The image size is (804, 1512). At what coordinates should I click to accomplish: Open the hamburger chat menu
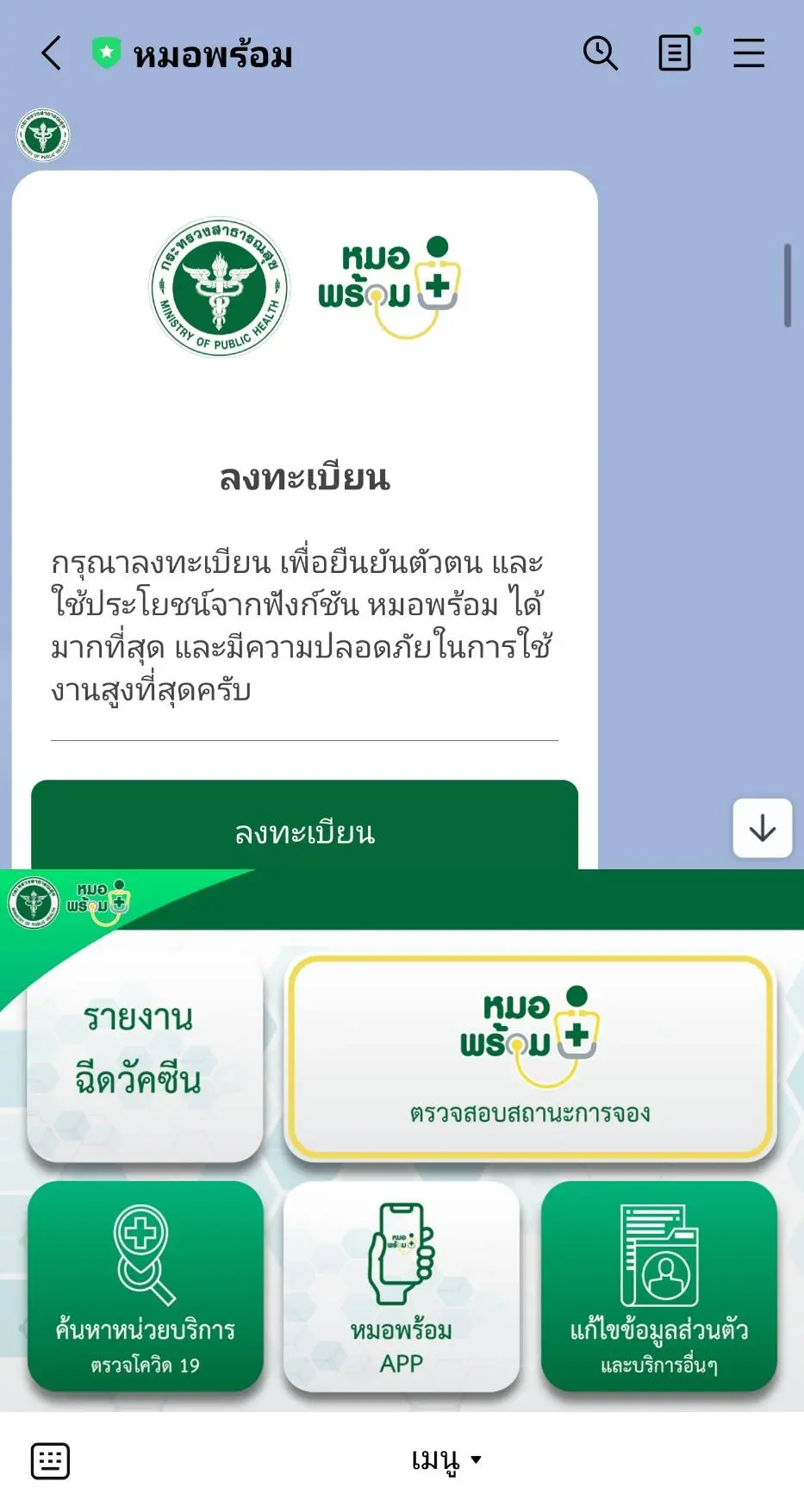[749, 53]
